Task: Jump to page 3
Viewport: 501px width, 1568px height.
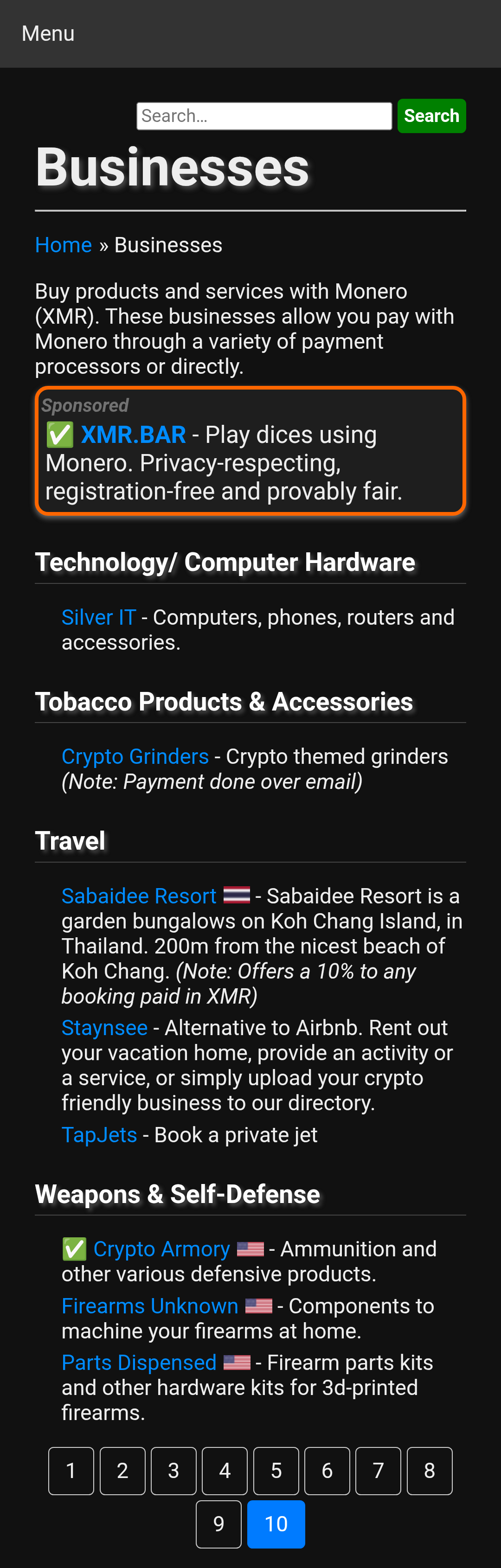Action: coord(173,1471)
